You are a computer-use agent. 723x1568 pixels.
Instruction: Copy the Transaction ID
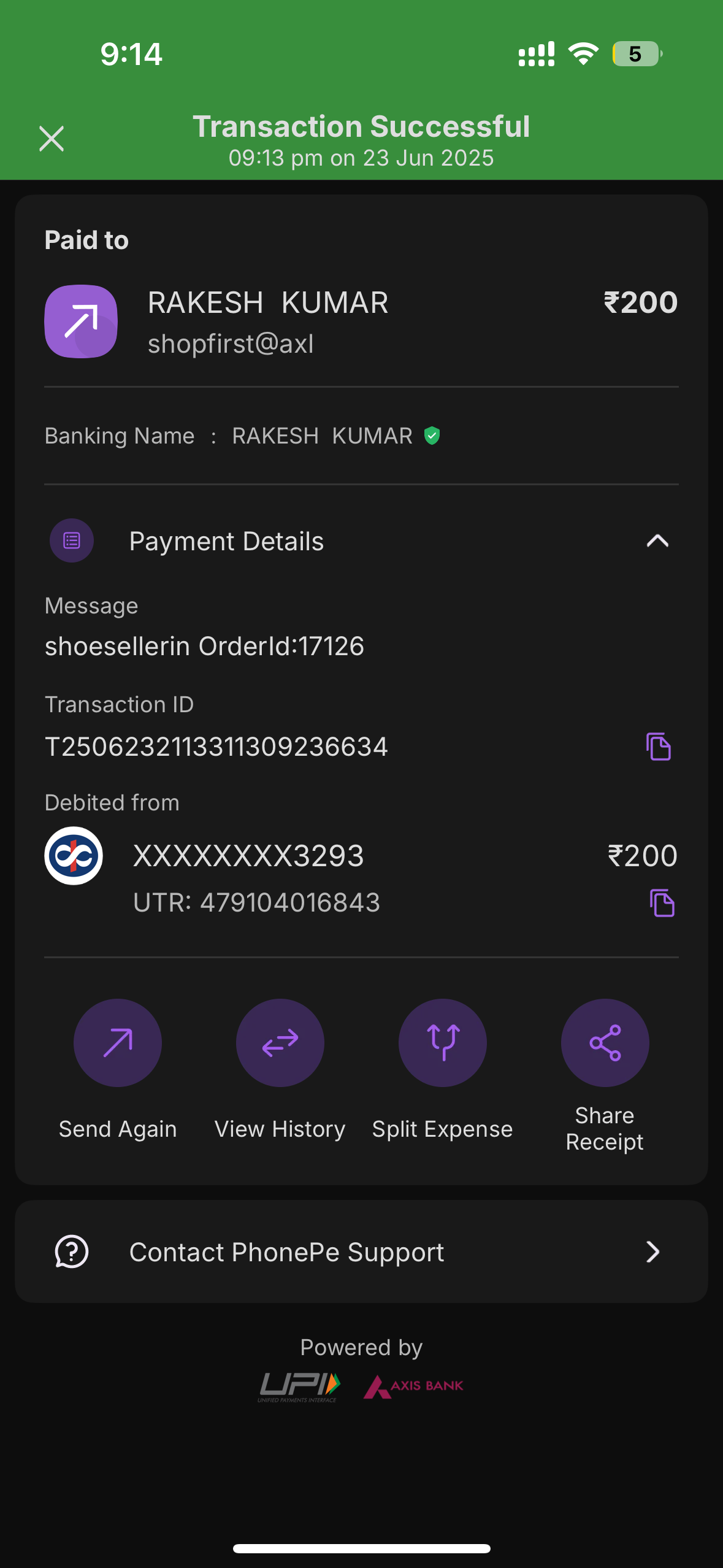click(x=659, y=747)
